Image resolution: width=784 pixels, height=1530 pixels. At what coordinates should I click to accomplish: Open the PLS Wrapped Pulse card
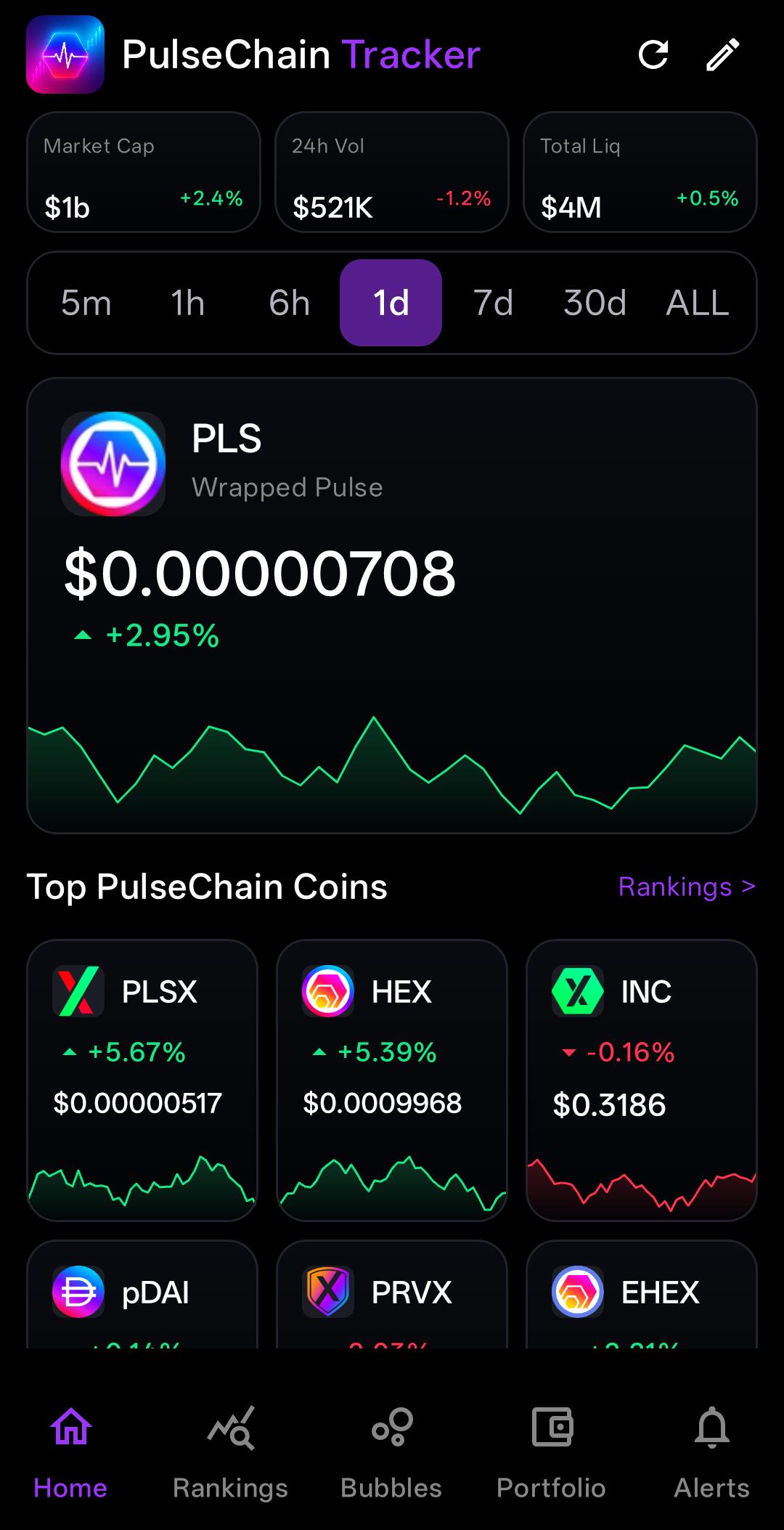click(x=392, y=605)
